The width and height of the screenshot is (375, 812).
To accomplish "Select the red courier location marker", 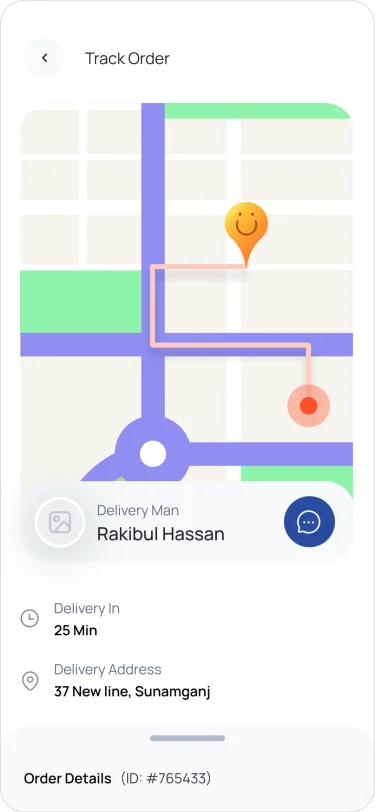I will click(x=309, y=405).
